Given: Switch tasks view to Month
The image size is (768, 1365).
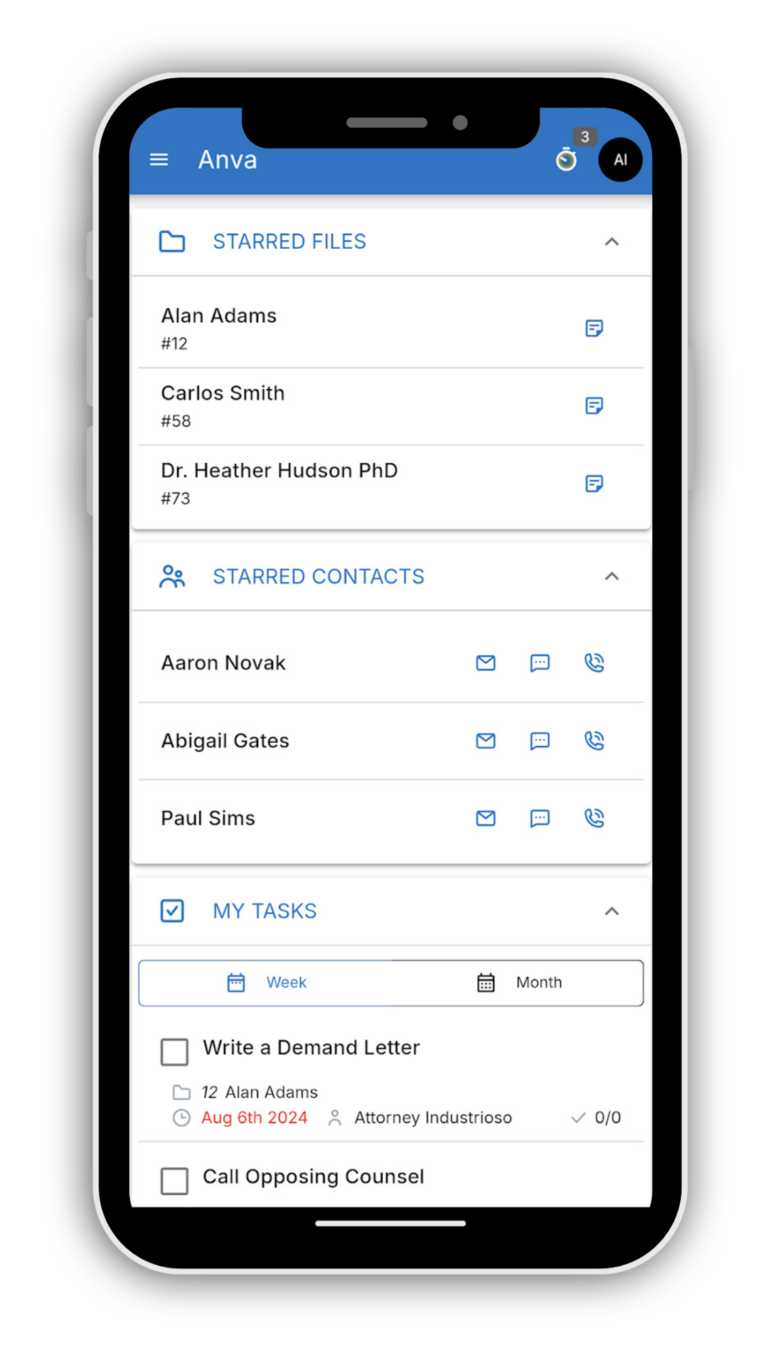Looking at the screenshot, I should tap(518, 983).
